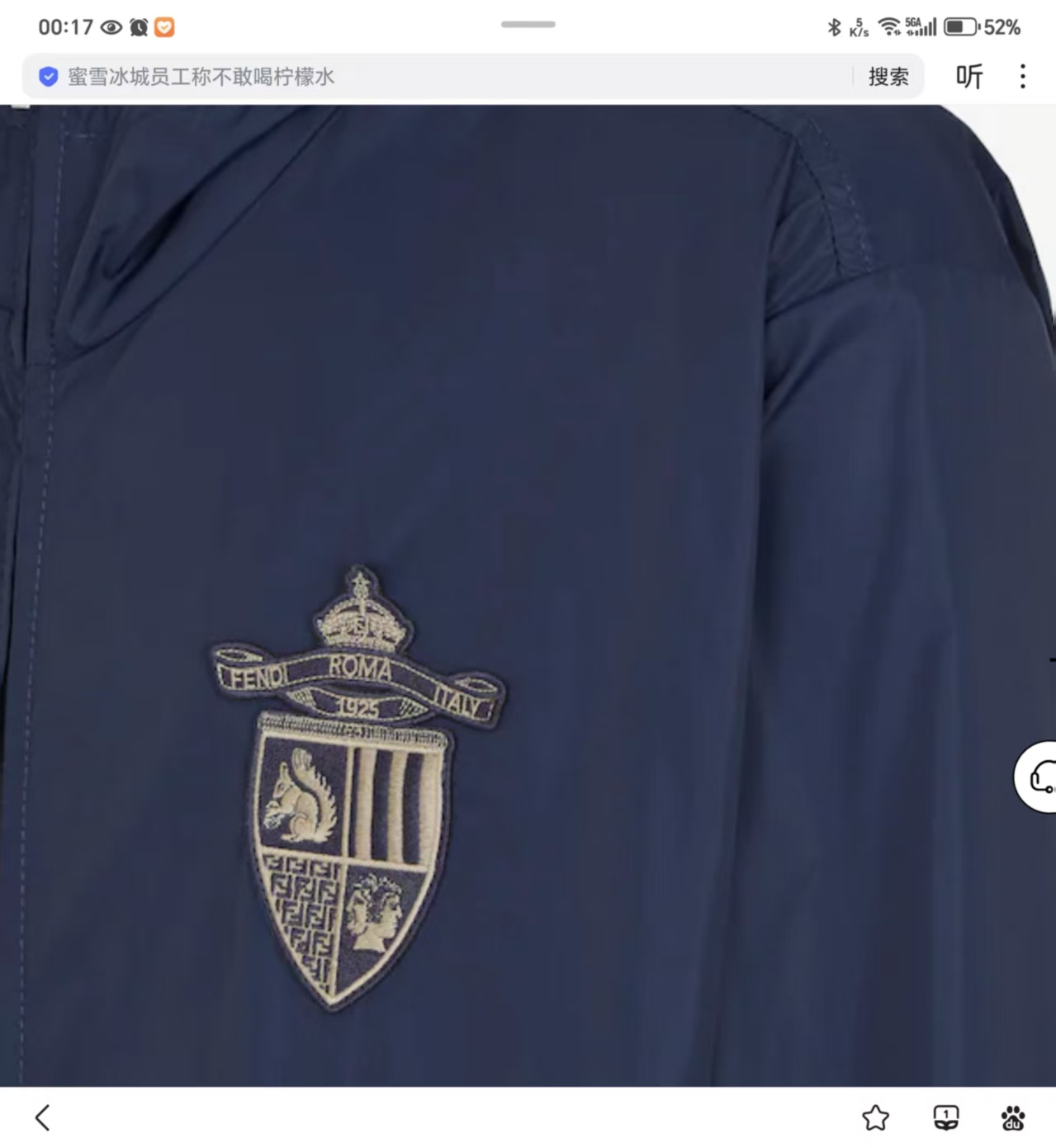Bookmark this page with the star
Screen dimensions: 1056x1148
tap(875, 1118)
